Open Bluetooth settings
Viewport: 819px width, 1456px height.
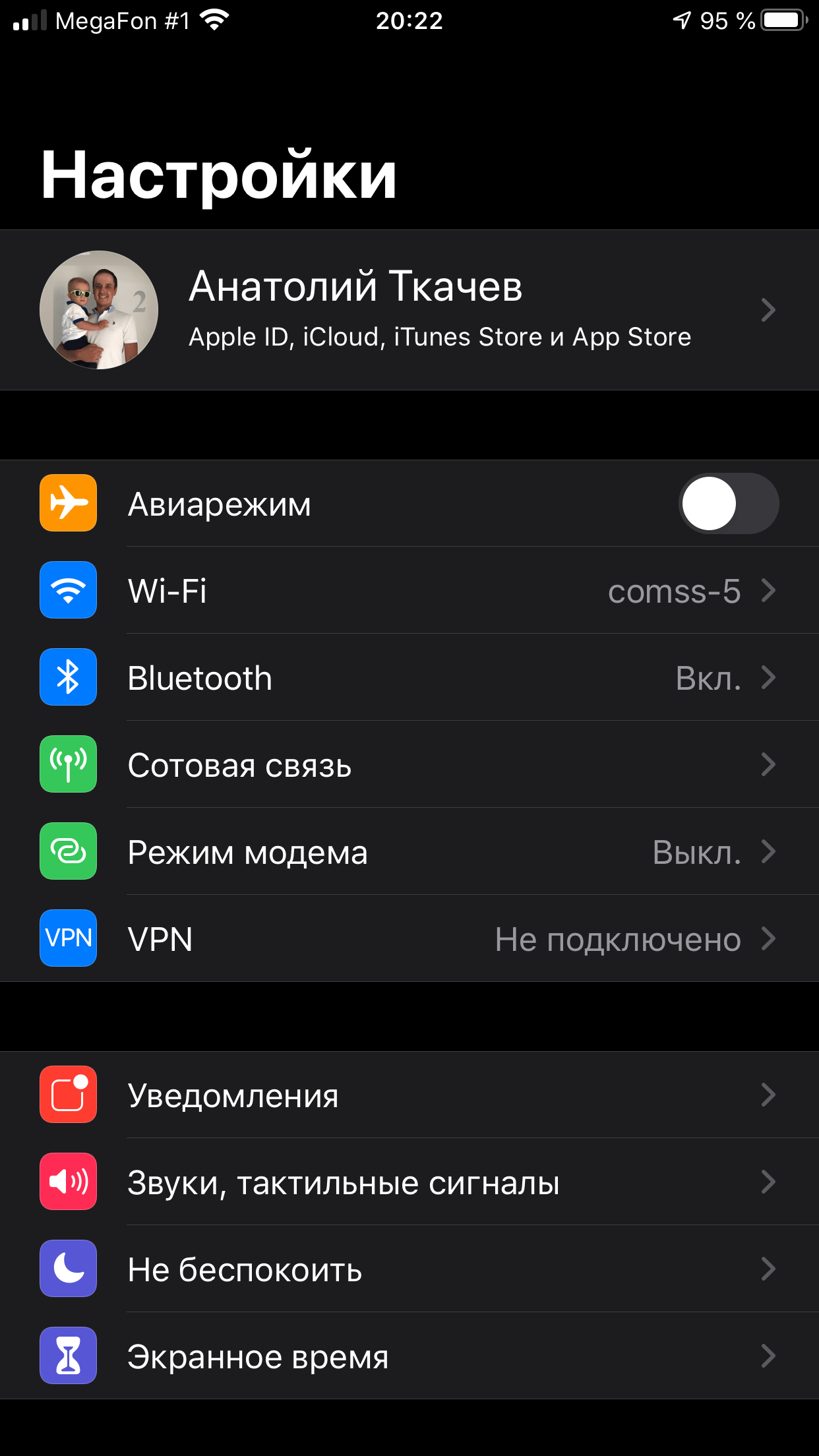(409, 678)
